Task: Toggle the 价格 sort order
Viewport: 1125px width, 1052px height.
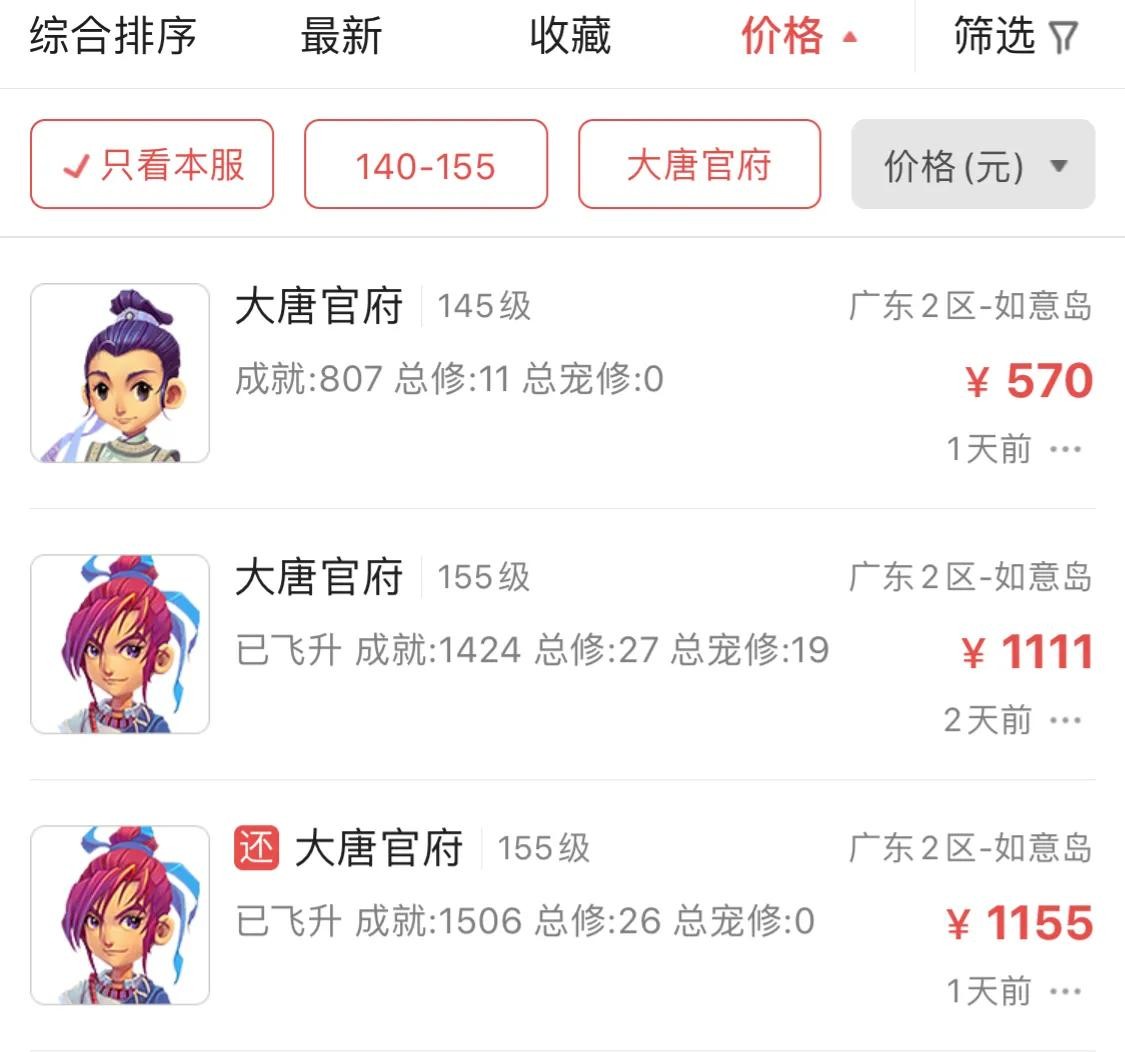Action: click(798, 37)
